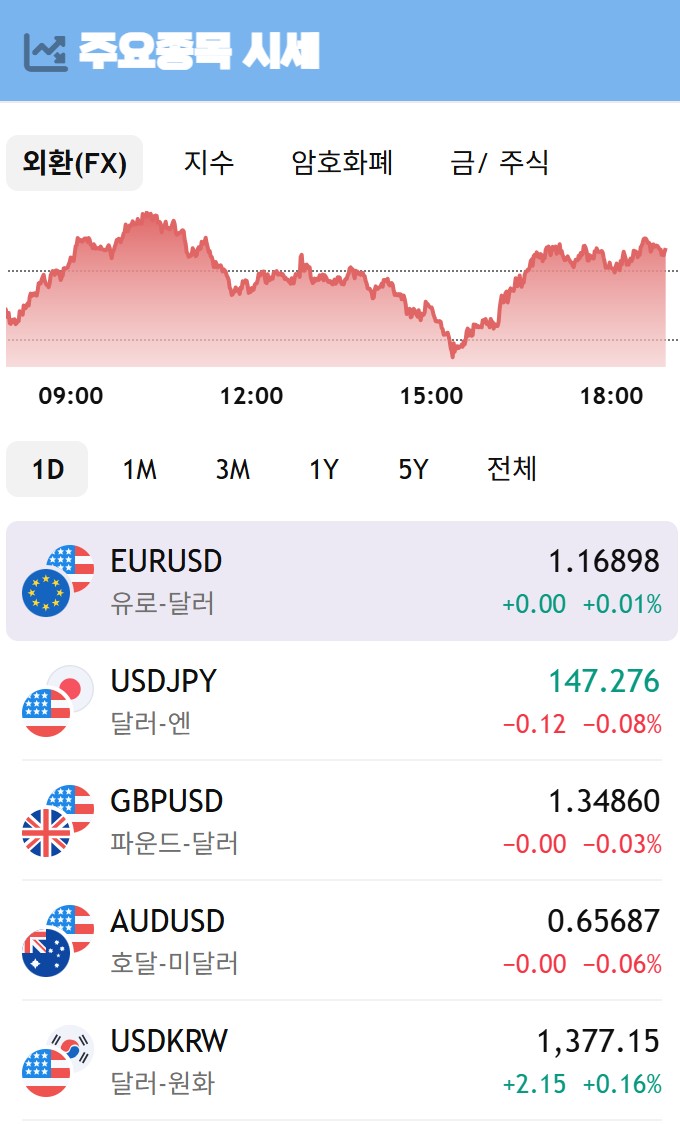Select the 1D chart range
Image resolution: width=680 pixels, height=1124 pixels.
[x=47, y=470]
